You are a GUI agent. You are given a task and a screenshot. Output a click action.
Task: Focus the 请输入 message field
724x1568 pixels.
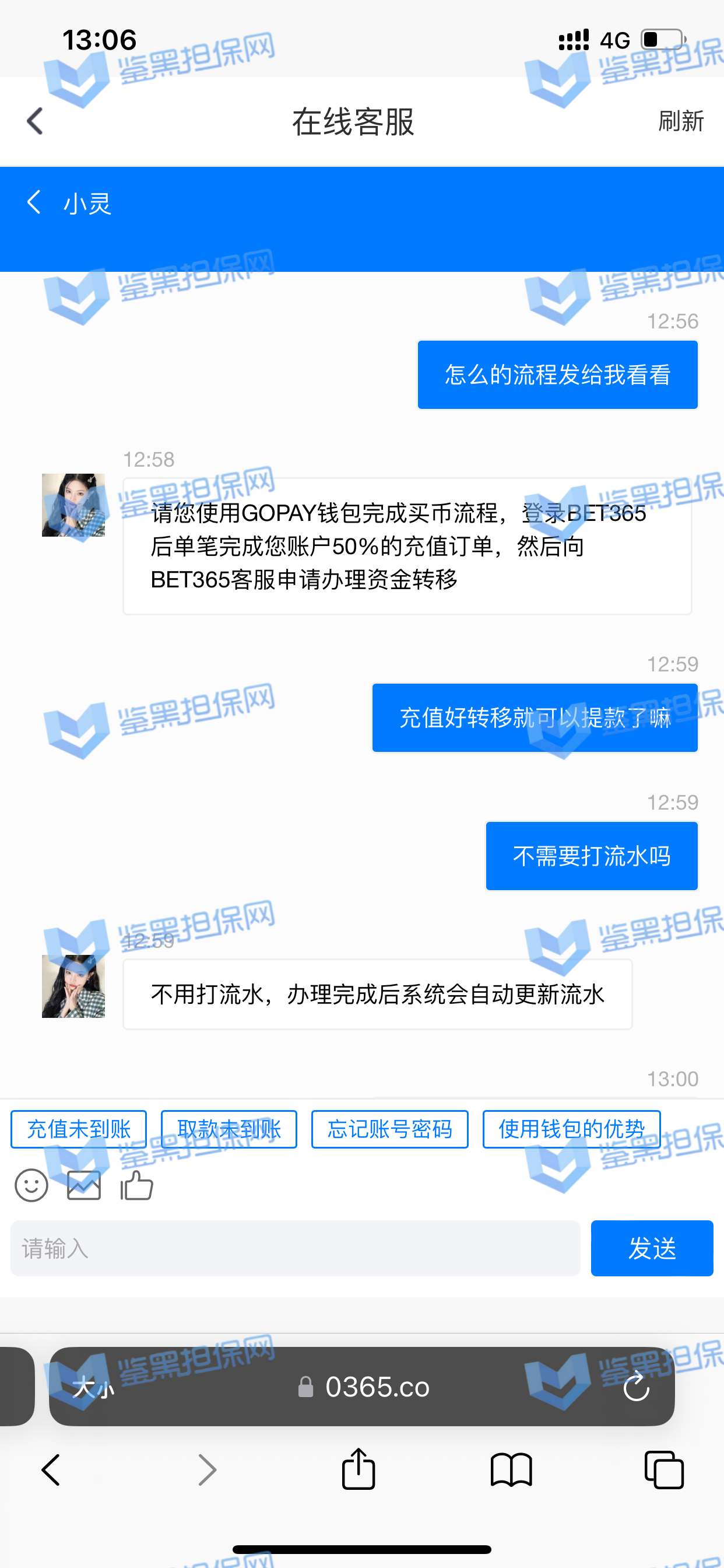click(x=295, y=1248)
